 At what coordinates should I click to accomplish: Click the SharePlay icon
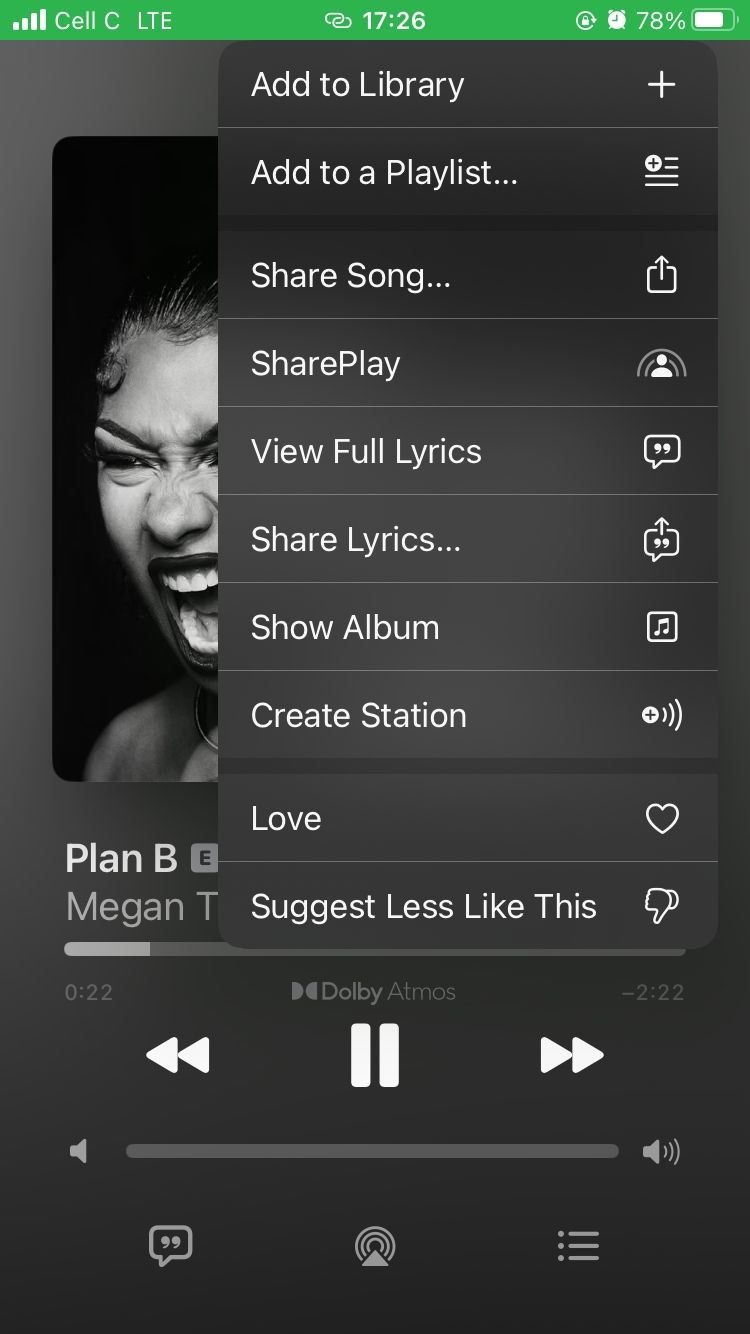point(661,363)
